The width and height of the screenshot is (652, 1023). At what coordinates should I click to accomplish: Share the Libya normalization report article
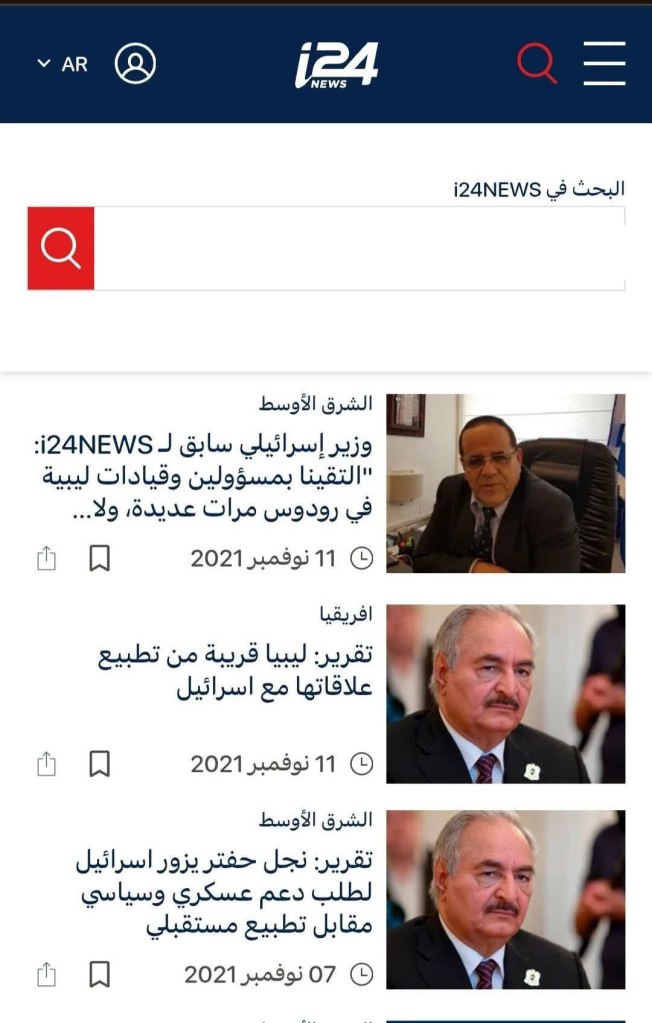(x=46, y=764)
